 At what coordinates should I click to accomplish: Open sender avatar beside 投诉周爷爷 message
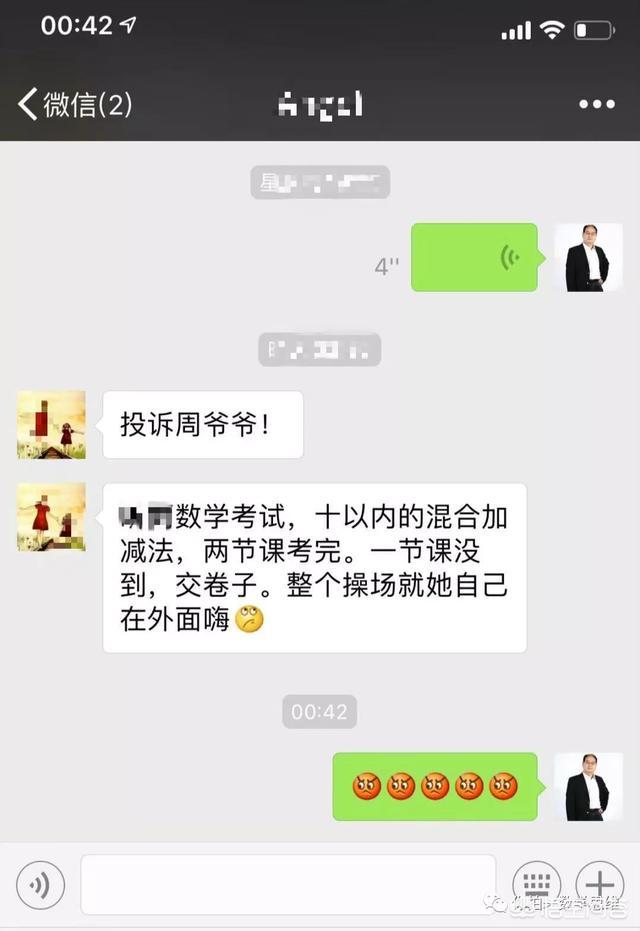coord(52,425)
